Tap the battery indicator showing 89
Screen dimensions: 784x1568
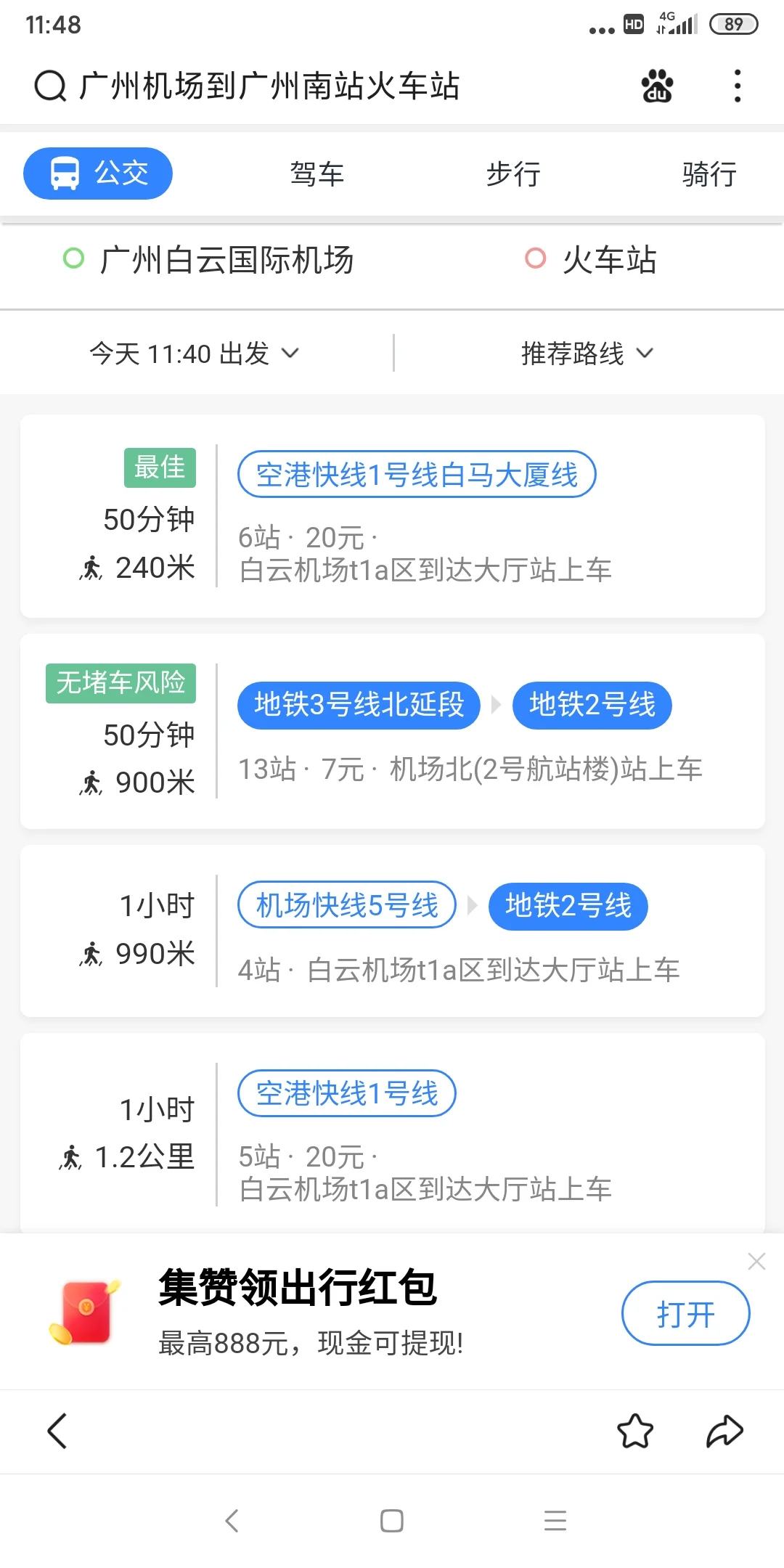click(x=733, y=24)
